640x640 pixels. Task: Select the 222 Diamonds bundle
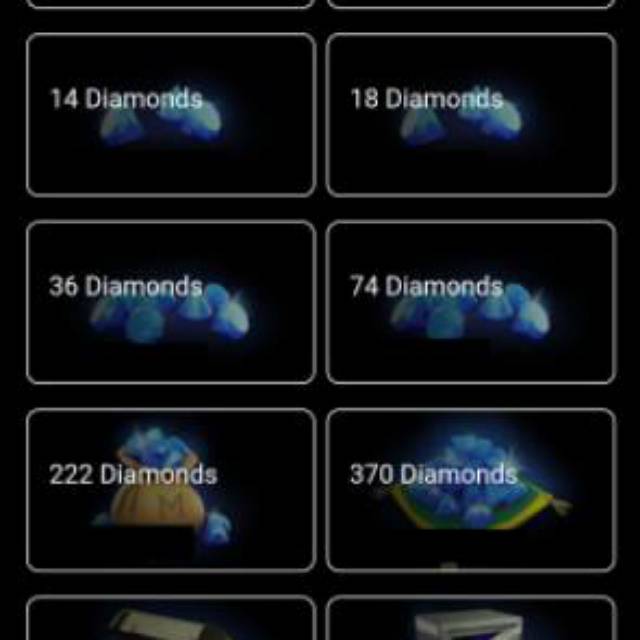[x=170, y=489]
